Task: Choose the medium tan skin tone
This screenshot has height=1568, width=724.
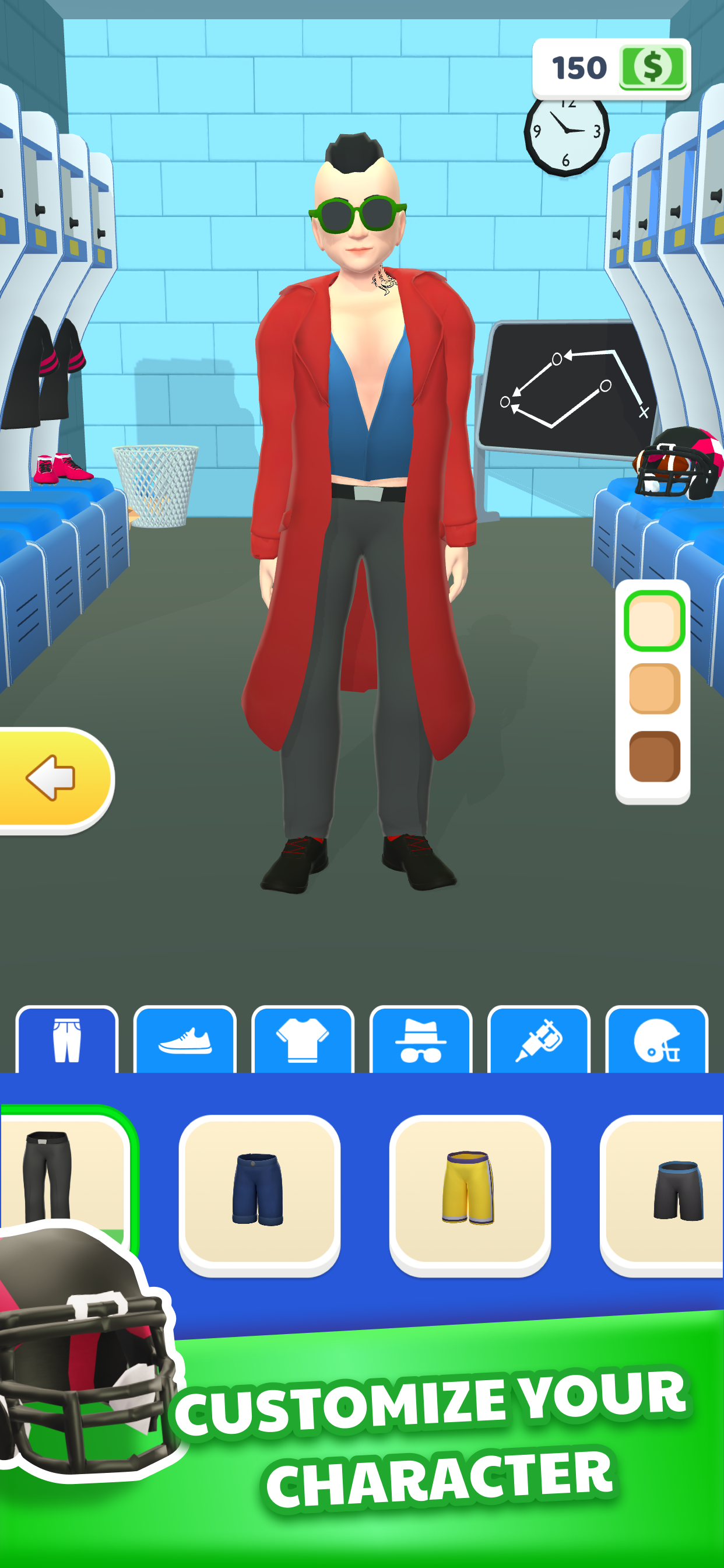Action: 654,688
